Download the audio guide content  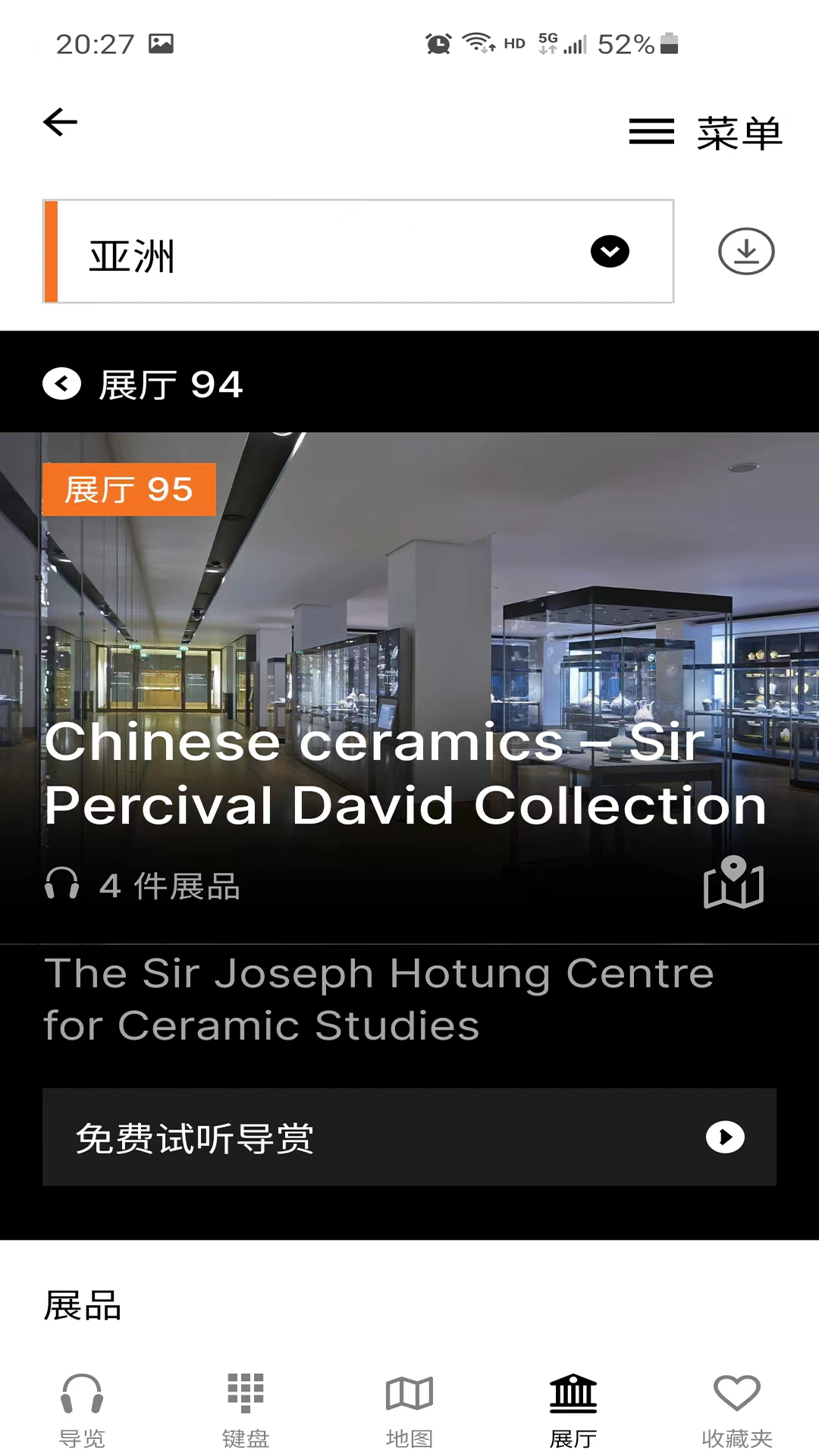[x=746, y=252]
